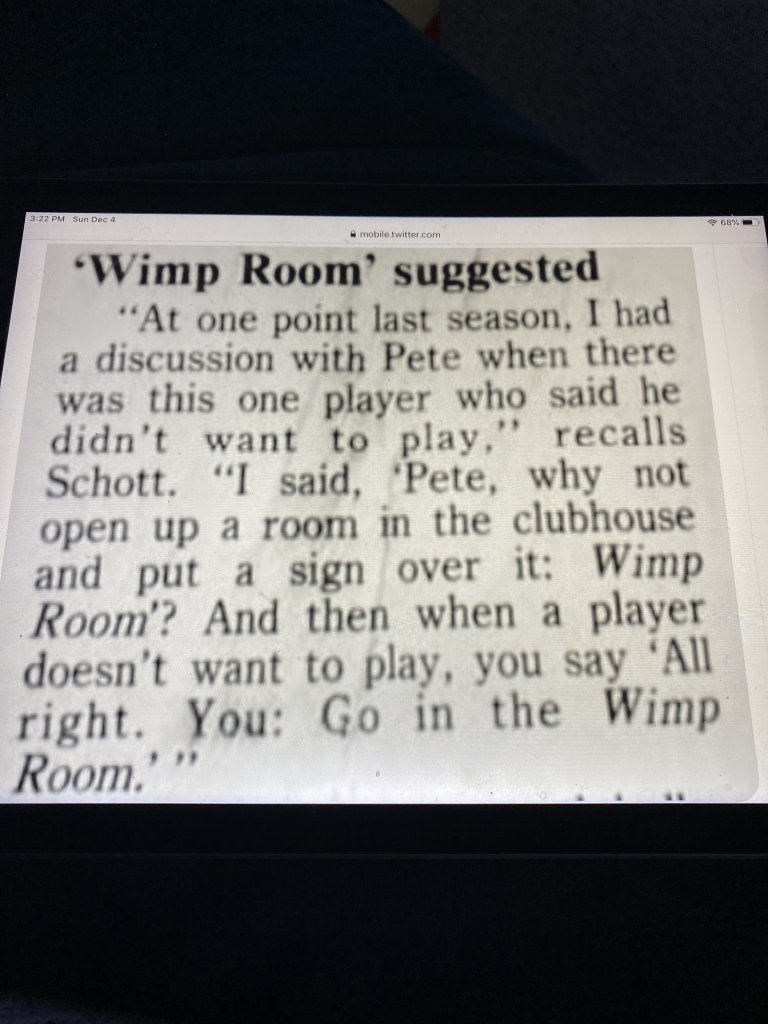Tap the mobile.twitter.com address bar

tap(398, 235)
